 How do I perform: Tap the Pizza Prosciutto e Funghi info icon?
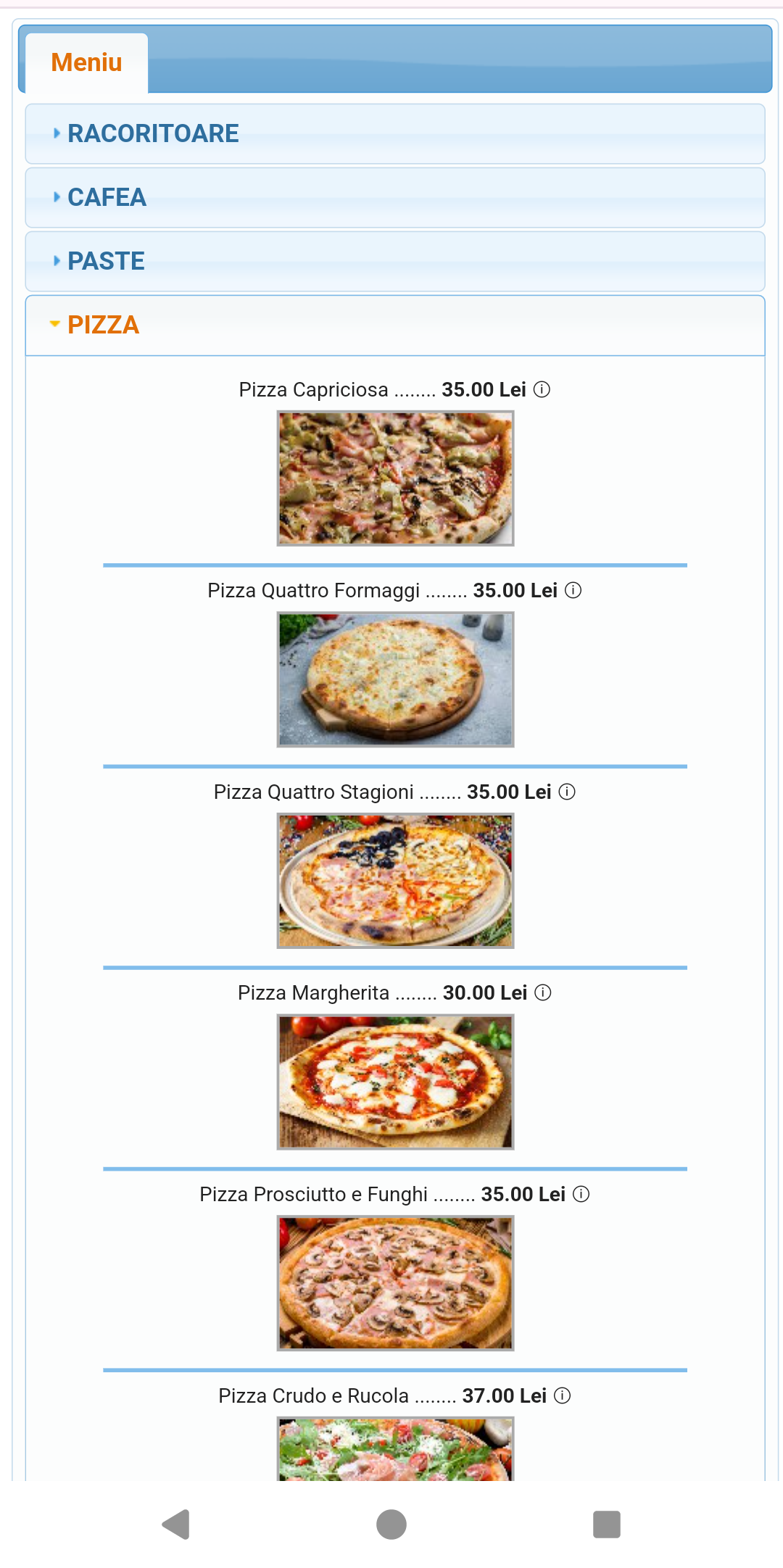[x=580, y=1195]
